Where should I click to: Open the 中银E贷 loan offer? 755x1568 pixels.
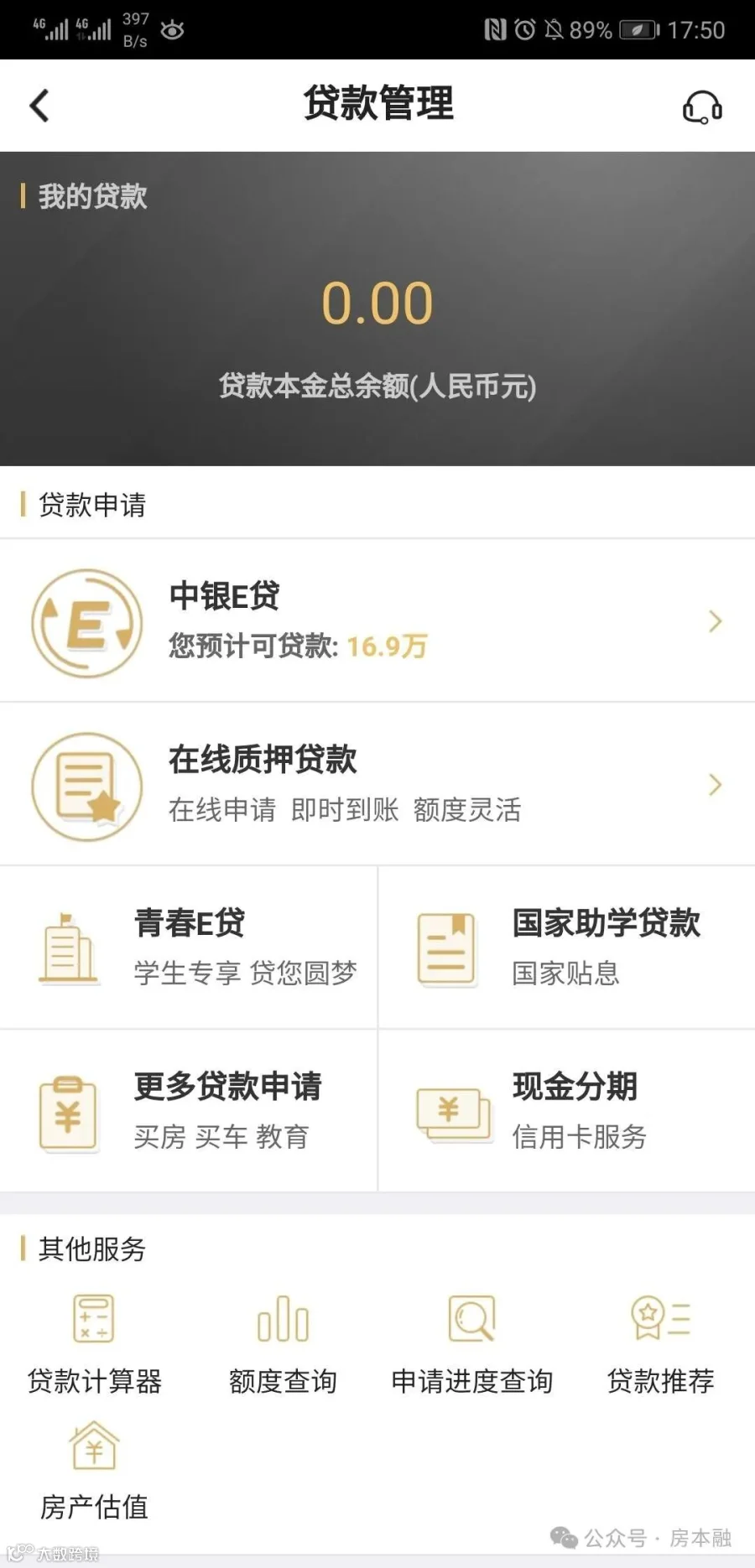[377, 621]
